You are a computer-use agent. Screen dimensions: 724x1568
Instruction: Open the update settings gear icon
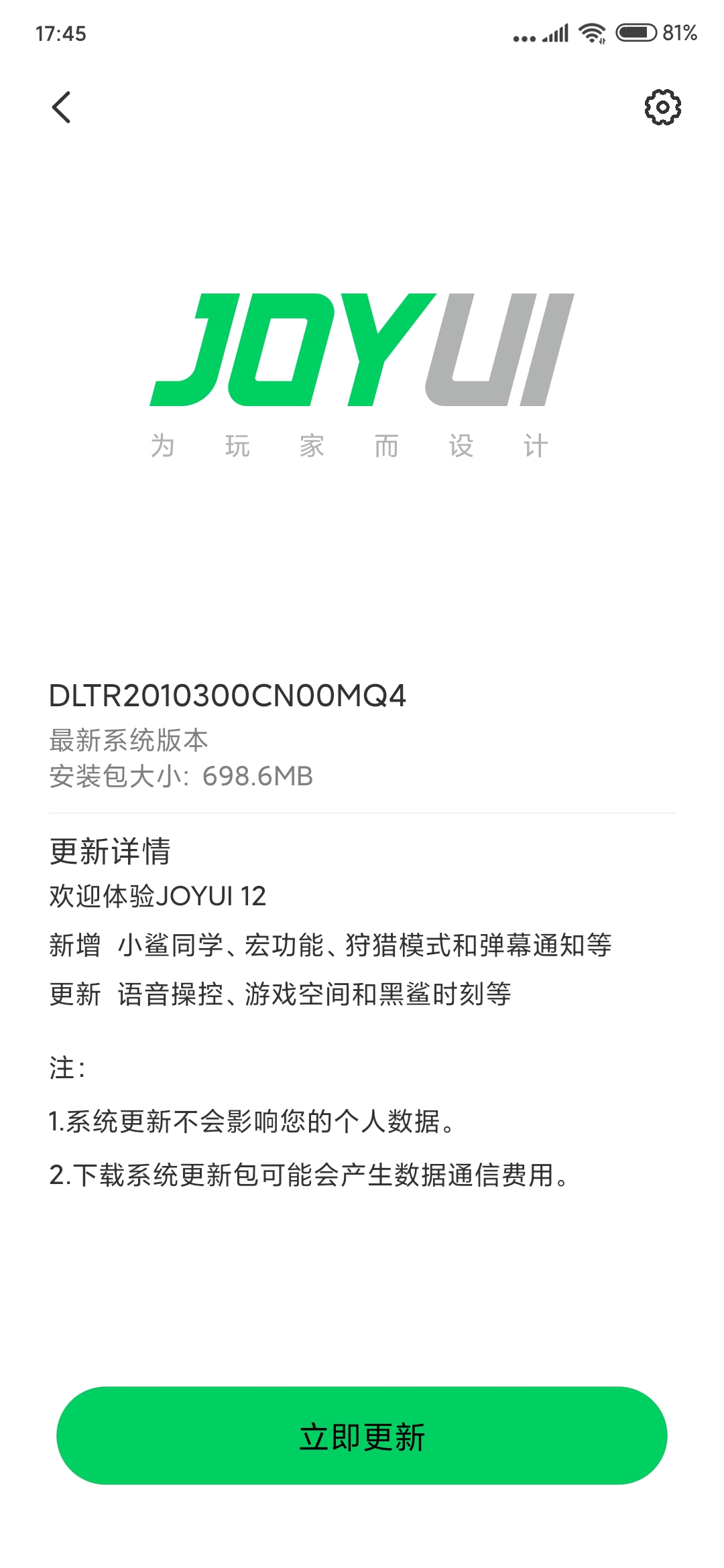[x=662, y=107]
